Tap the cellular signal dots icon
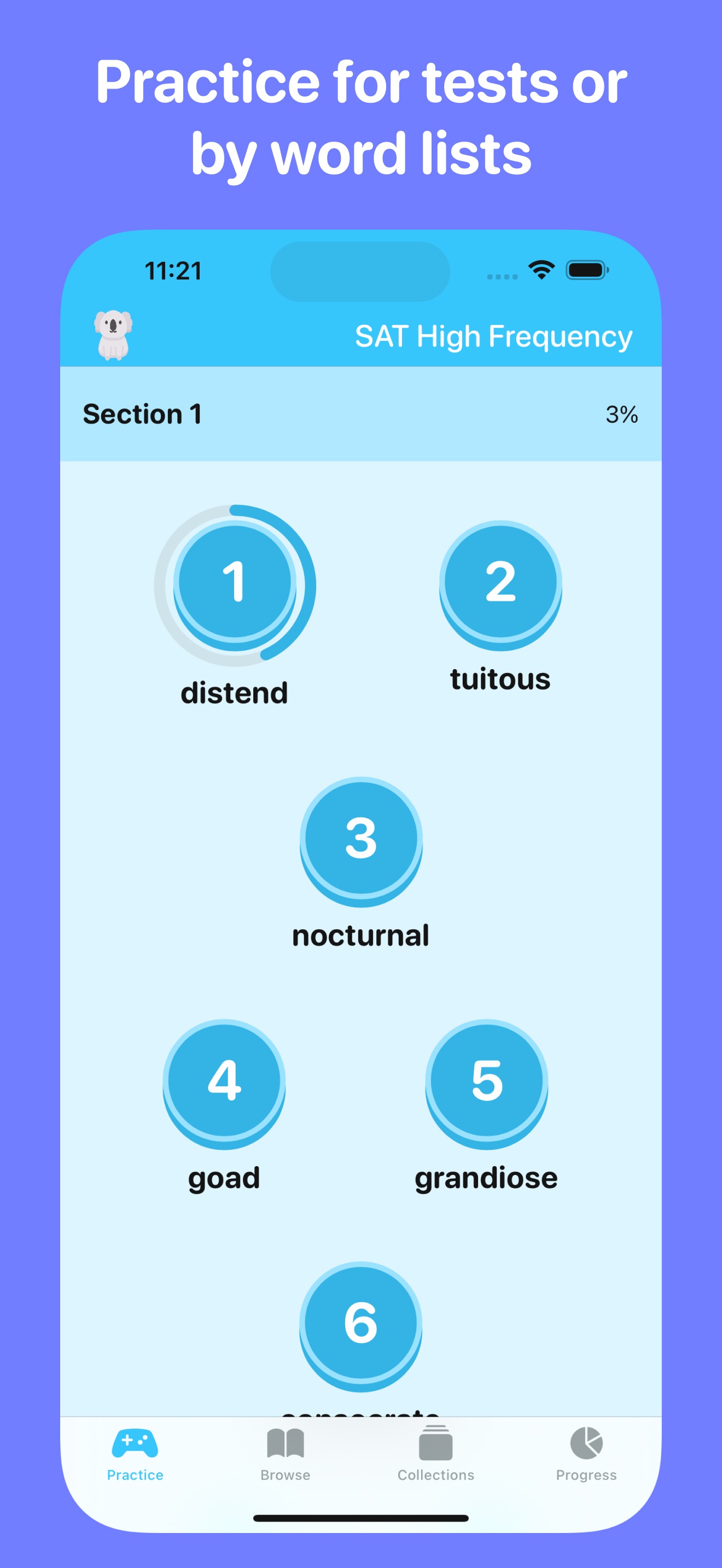722x1568 pixels. (x=500, y=275)
